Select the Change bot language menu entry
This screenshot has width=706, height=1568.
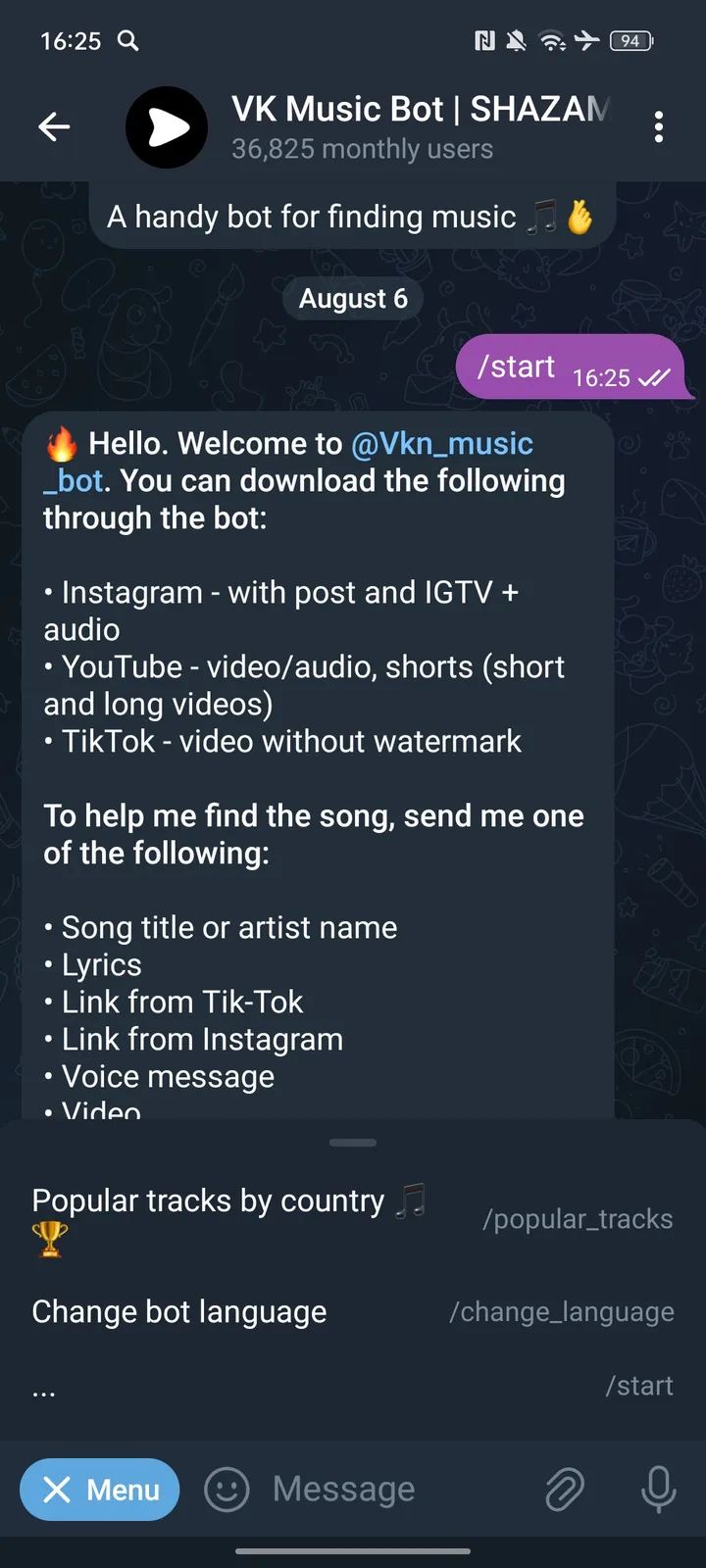tap(178, 1311)
